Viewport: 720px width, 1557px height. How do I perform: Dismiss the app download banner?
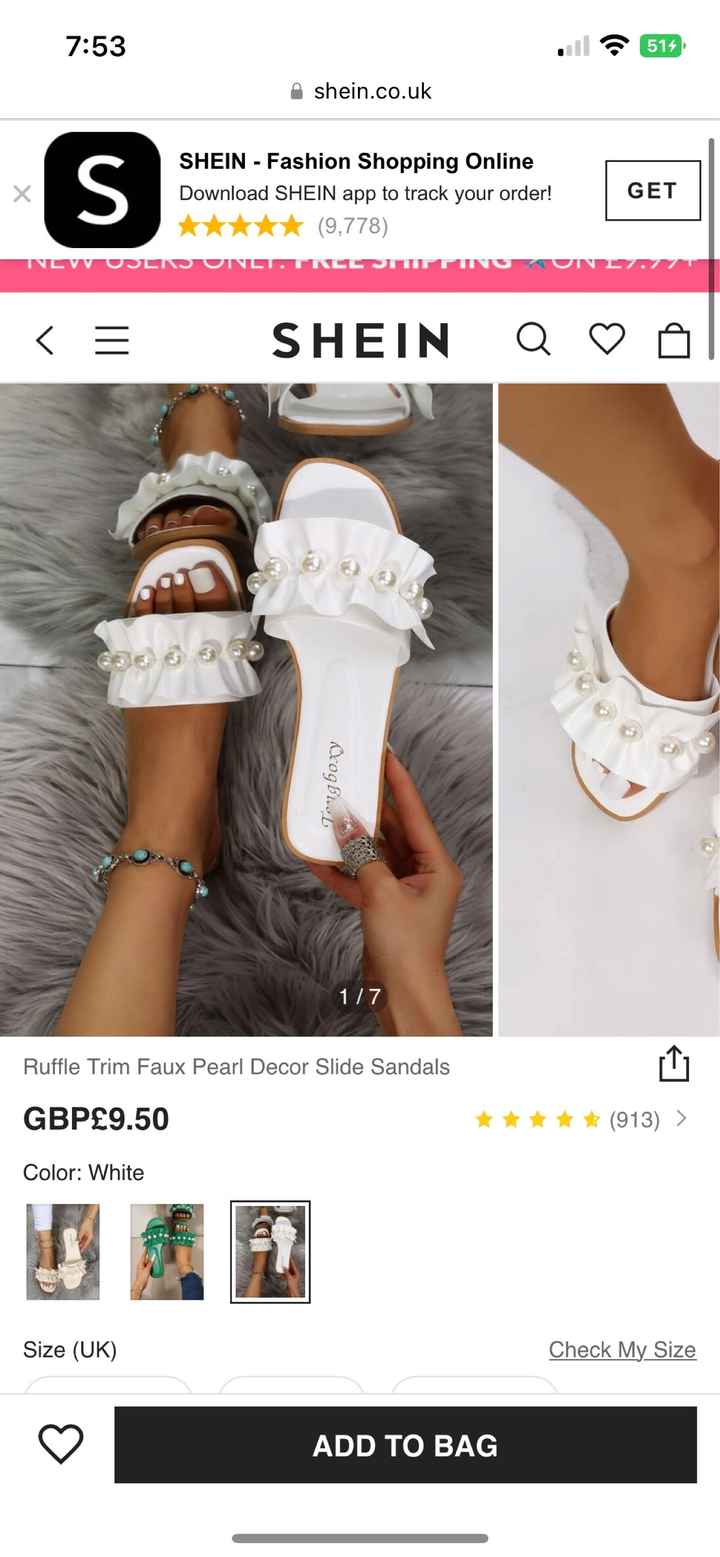point(22,193)
